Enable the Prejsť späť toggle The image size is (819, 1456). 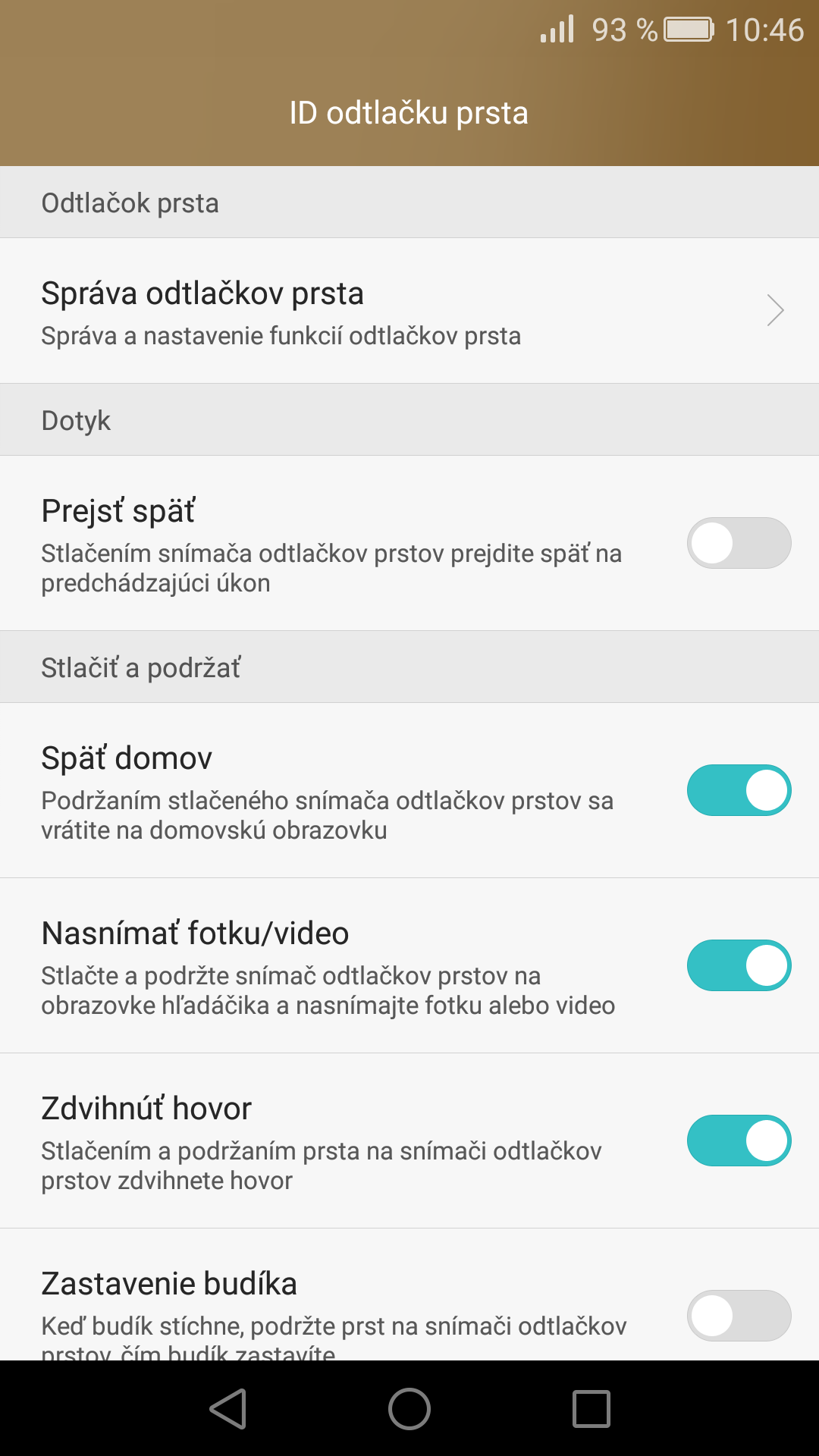click(739, 543)
